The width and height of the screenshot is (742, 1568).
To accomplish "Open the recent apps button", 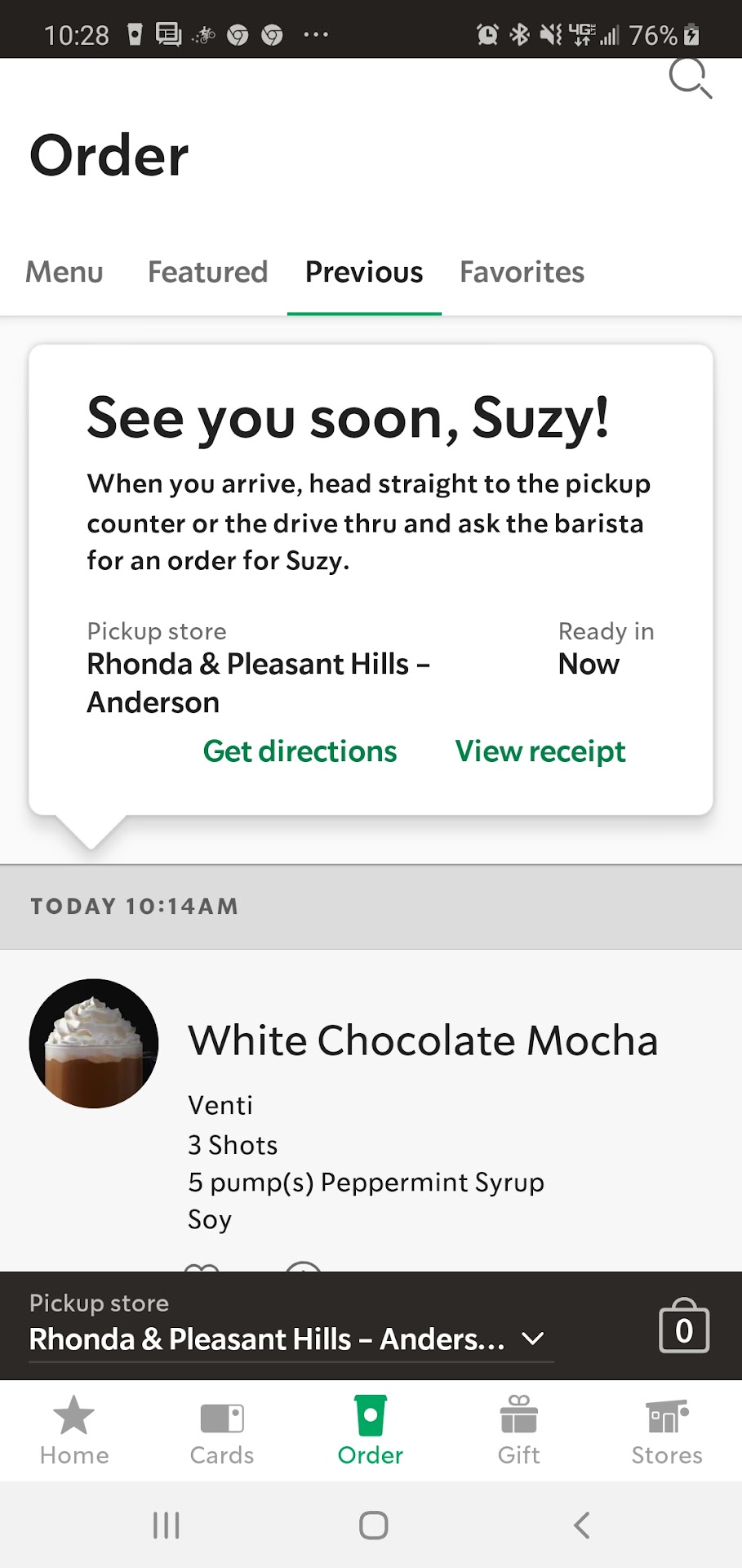I will (x=167, y=1525).
